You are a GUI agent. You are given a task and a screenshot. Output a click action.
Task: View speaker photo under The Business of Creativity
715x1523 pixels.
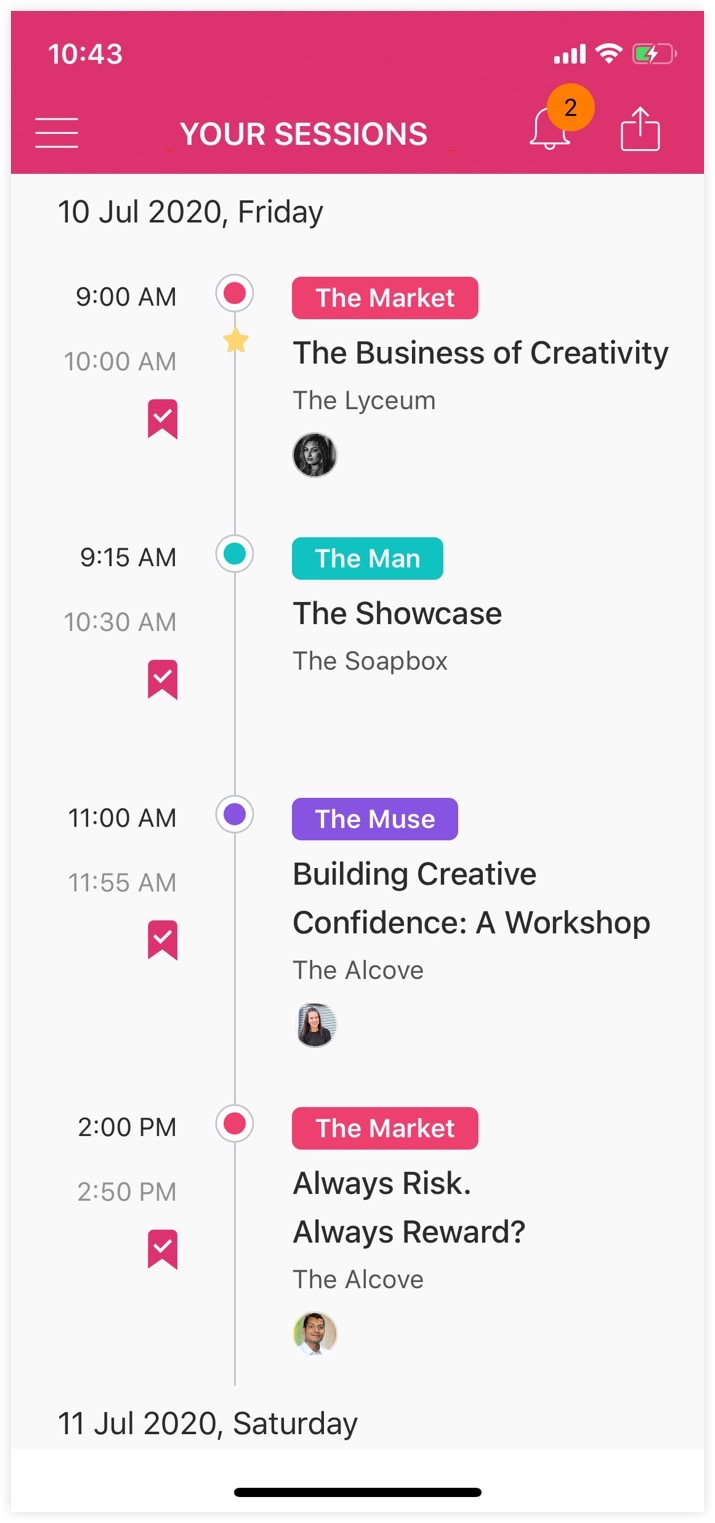pyautogui.click(x=315, y=456)
